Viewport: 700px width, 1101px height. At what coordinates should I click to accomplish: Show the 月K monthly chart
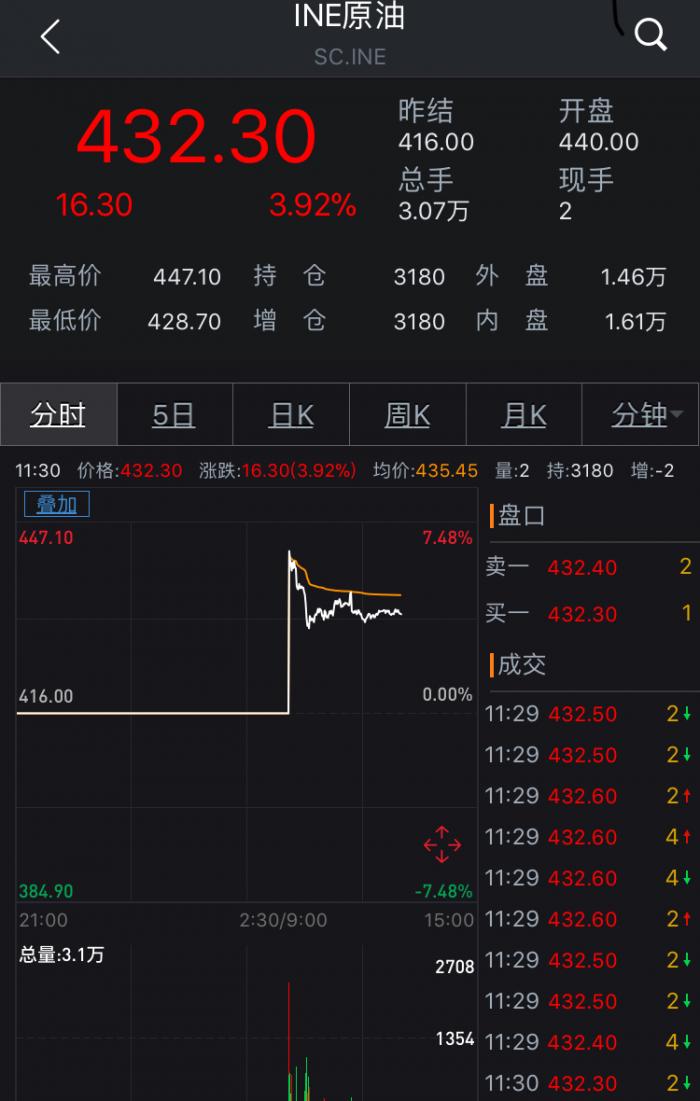coord(524,414)
